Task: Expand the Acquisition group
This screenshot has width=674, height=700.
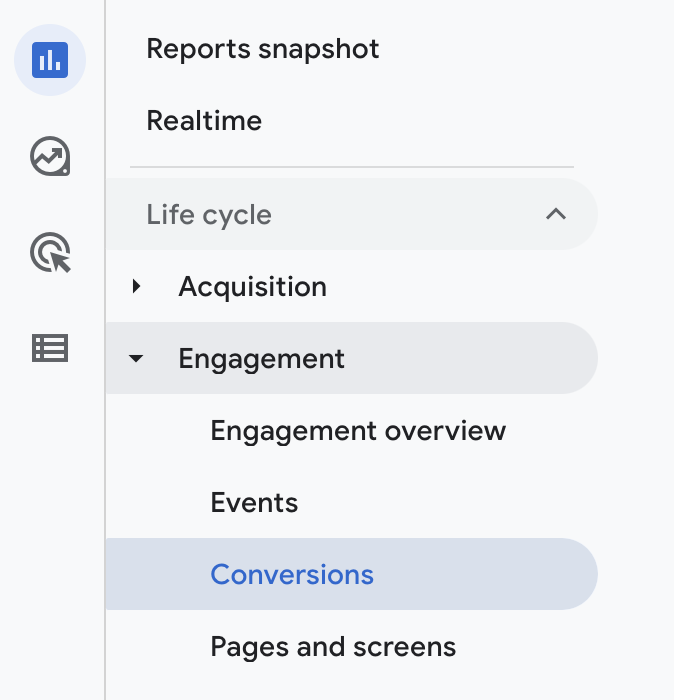Action: coord(137,287)
